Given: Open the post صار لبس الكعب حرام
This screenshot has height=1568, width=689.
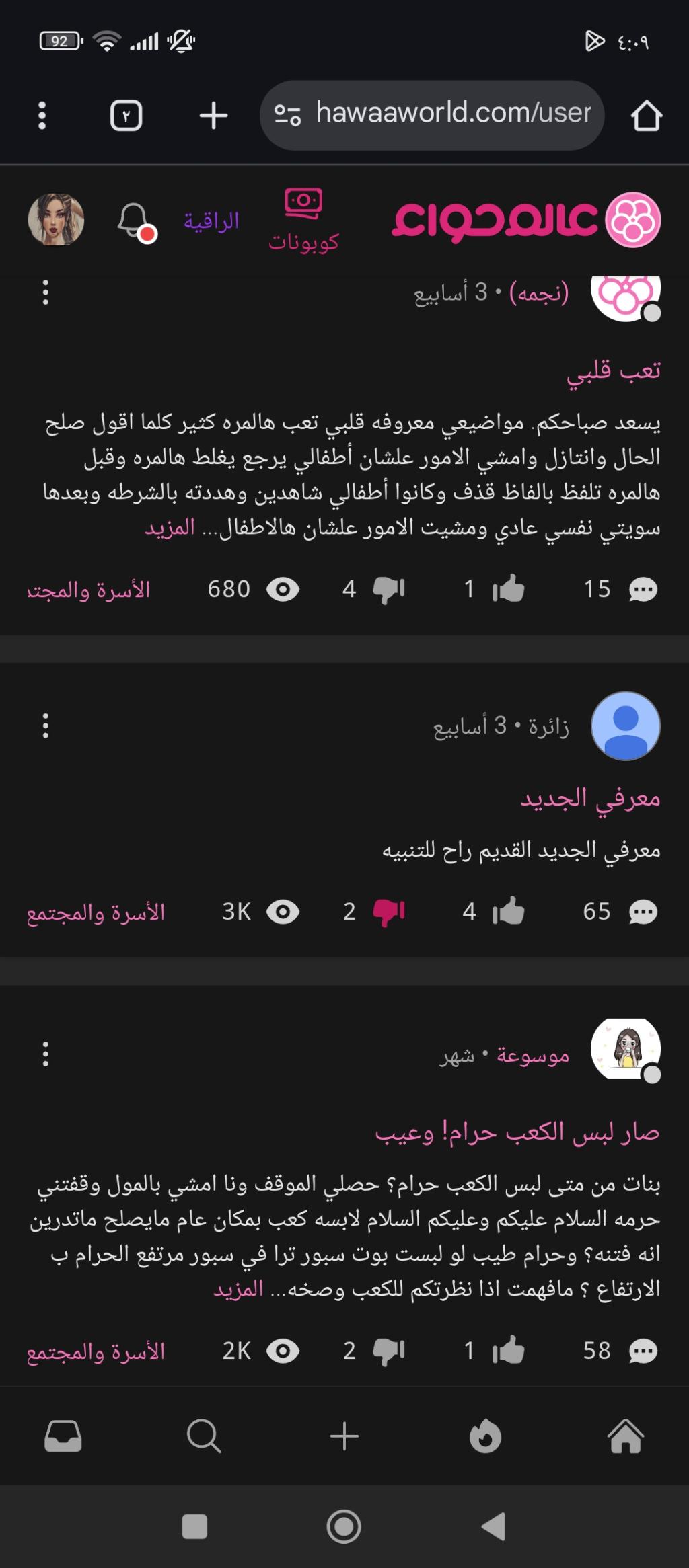Looking at the screenshot, I should pyautogui.click(x=517, y=1132).
